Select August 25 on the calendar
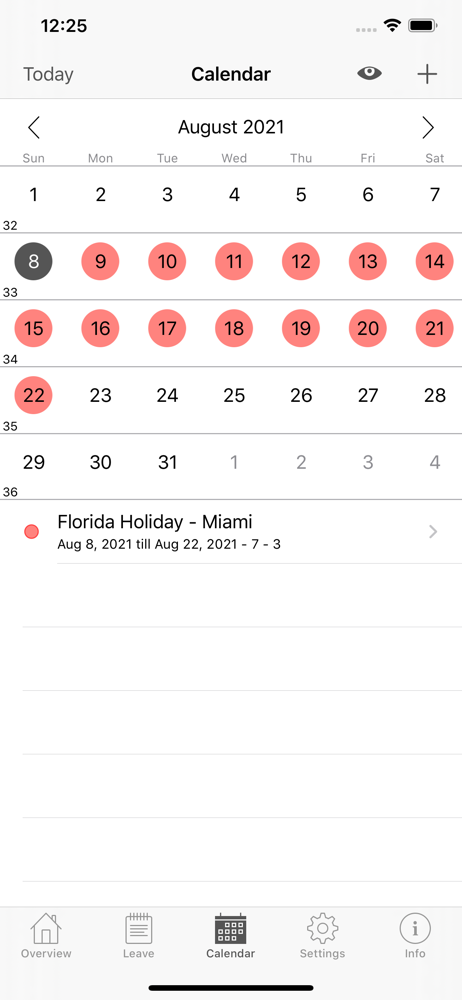The image size is (462, 1000). tap(234, 395)
